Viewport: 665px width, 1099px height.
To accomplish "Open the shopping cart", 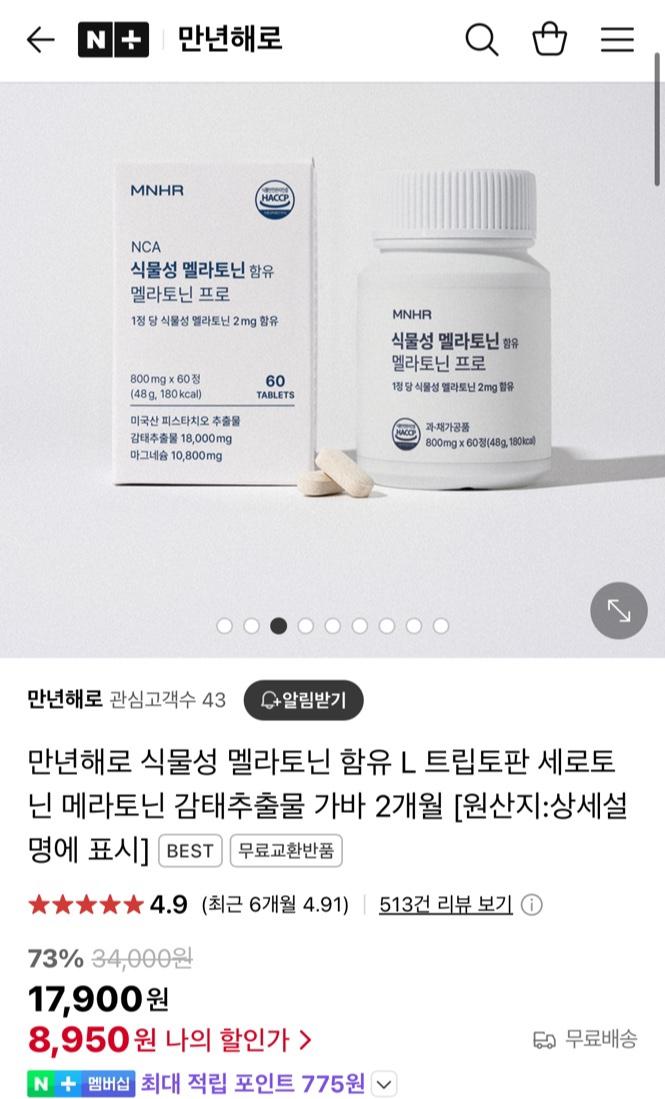I will (x=549, y=40).
